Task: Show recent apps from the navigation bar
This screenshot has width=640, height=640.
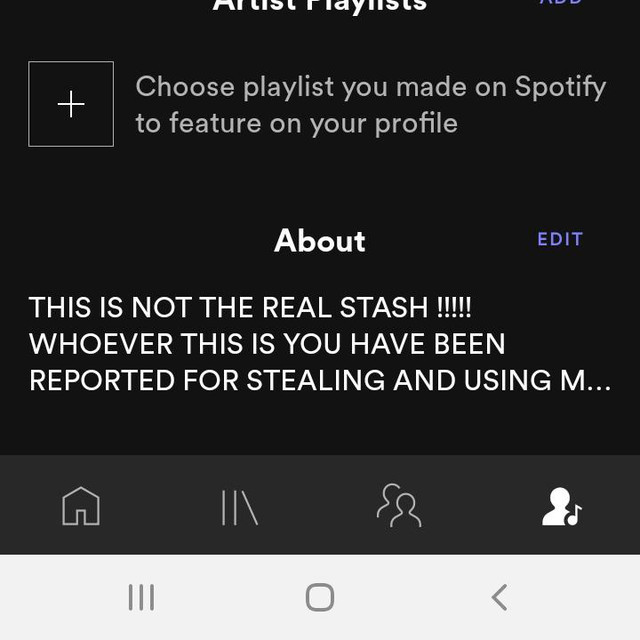Action: (141, 597)
